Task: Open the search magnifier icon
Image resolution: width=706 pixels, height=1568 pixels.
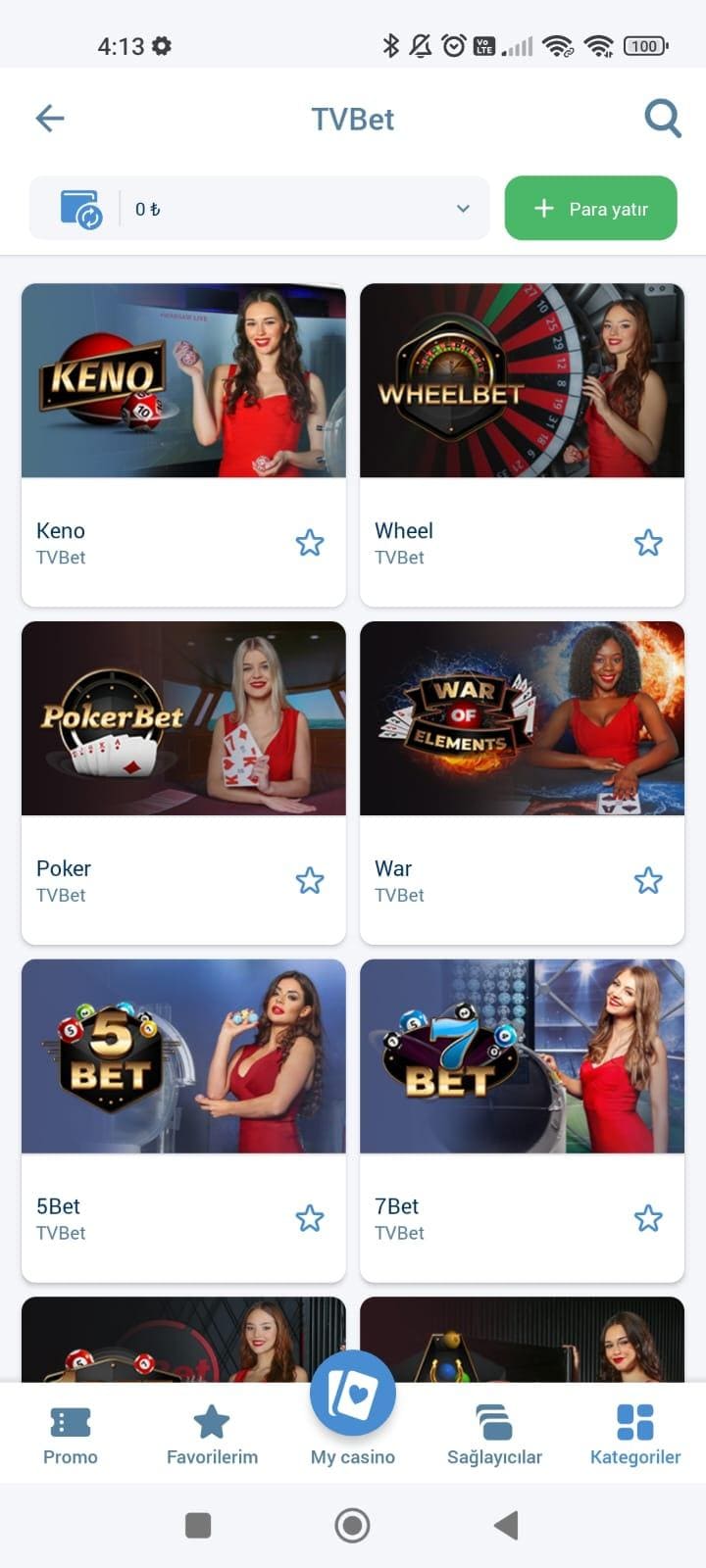Action: 663,119
